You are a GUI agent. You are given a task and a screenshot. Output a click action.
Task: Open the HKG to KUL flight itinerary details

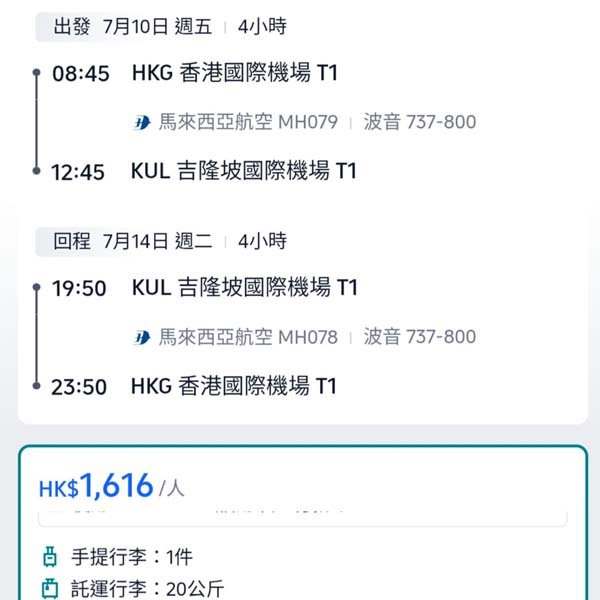pyautogui.click(x=300, y=122)
